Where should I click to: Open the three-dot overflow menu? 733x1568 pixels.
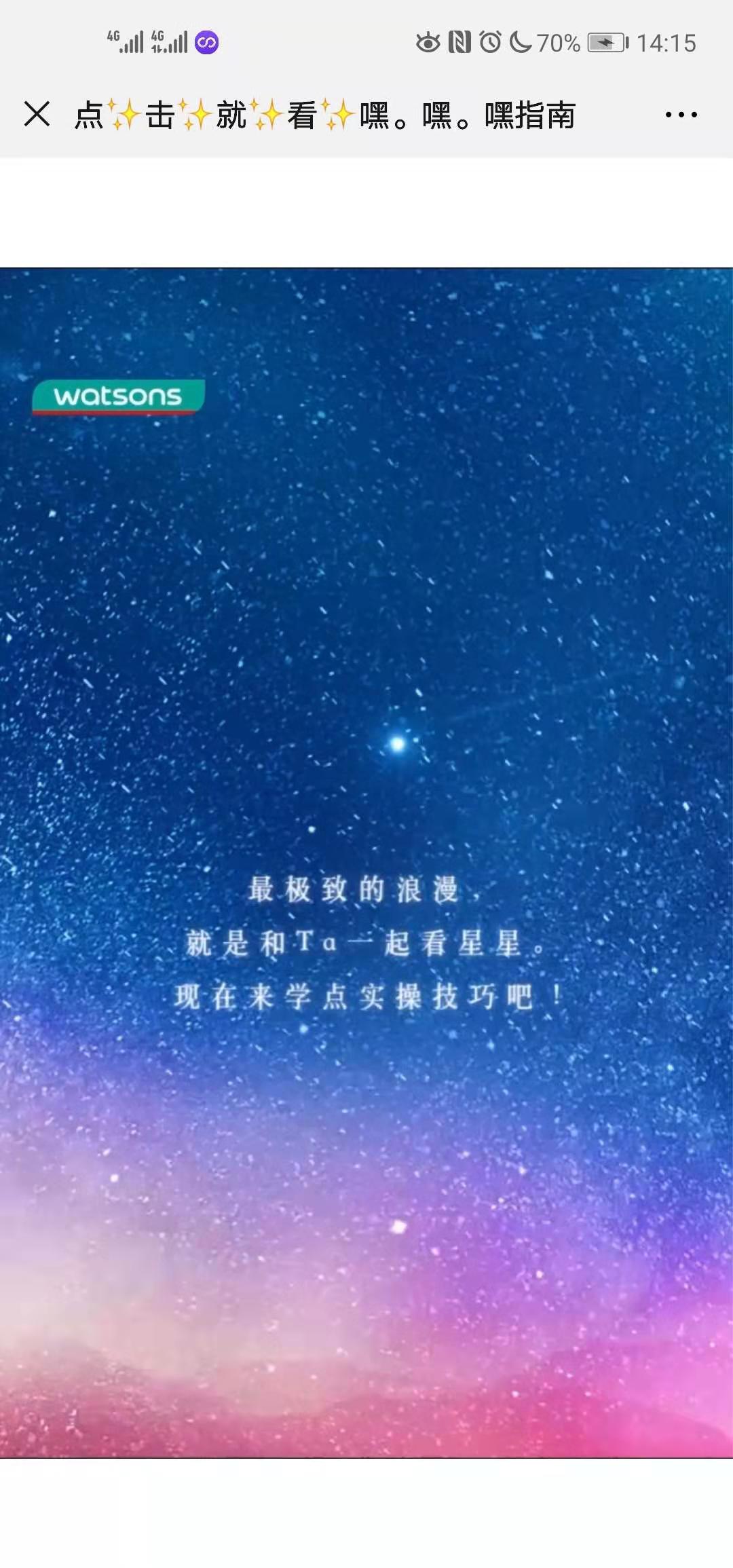click(x=681, y=115)
